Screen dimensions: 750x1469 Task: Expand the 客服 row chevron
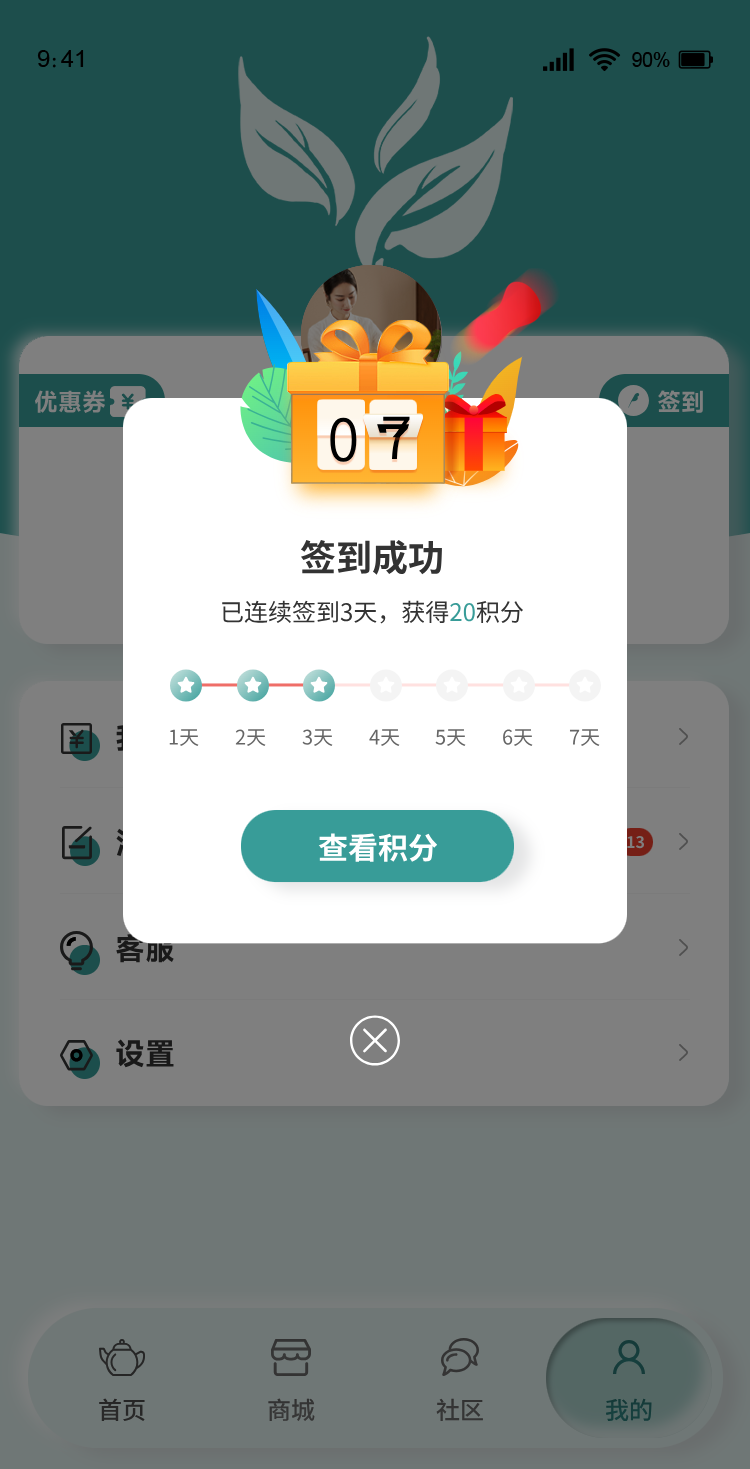[683, 948]
